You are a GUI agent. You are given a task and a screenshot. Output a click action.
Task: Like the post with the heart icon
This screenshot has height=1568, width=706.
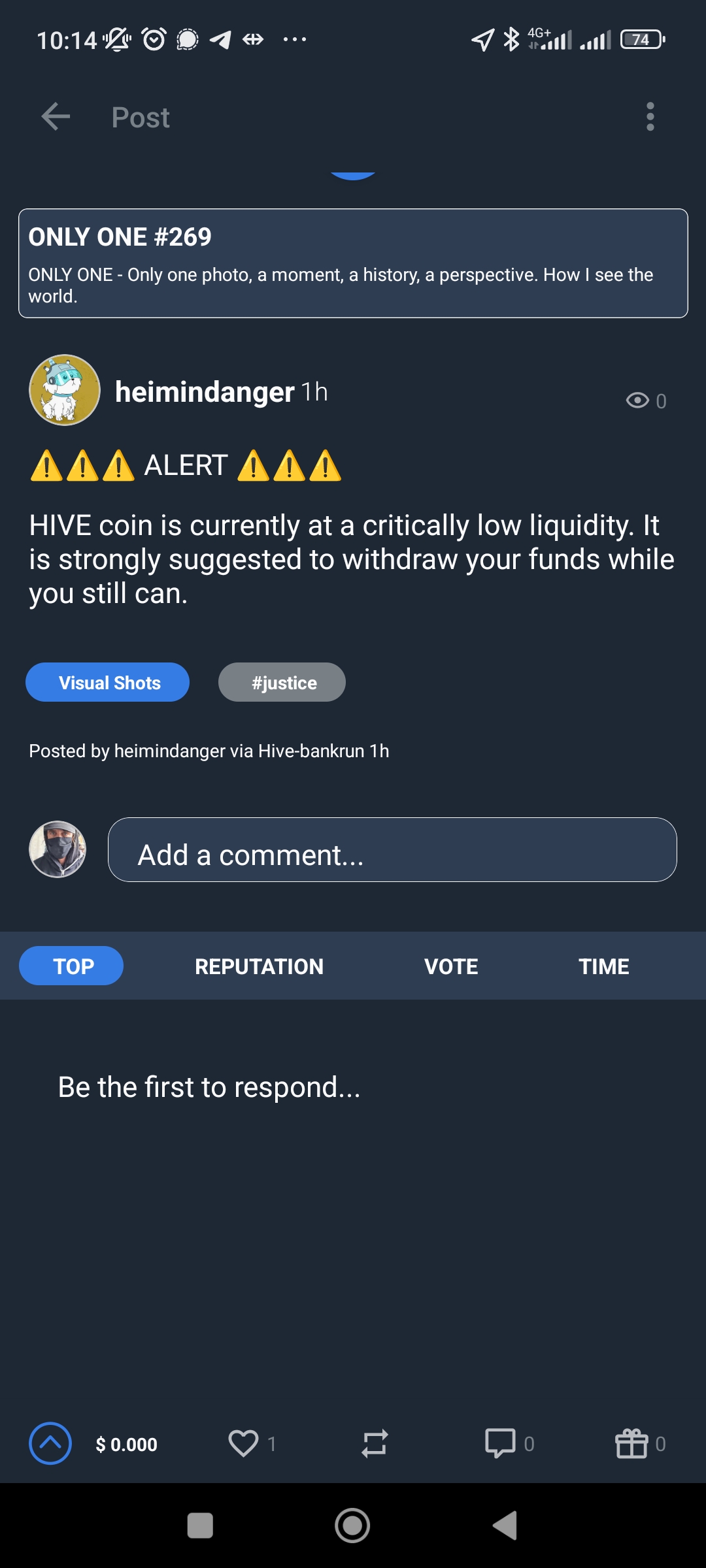[x=243, y=1443]
